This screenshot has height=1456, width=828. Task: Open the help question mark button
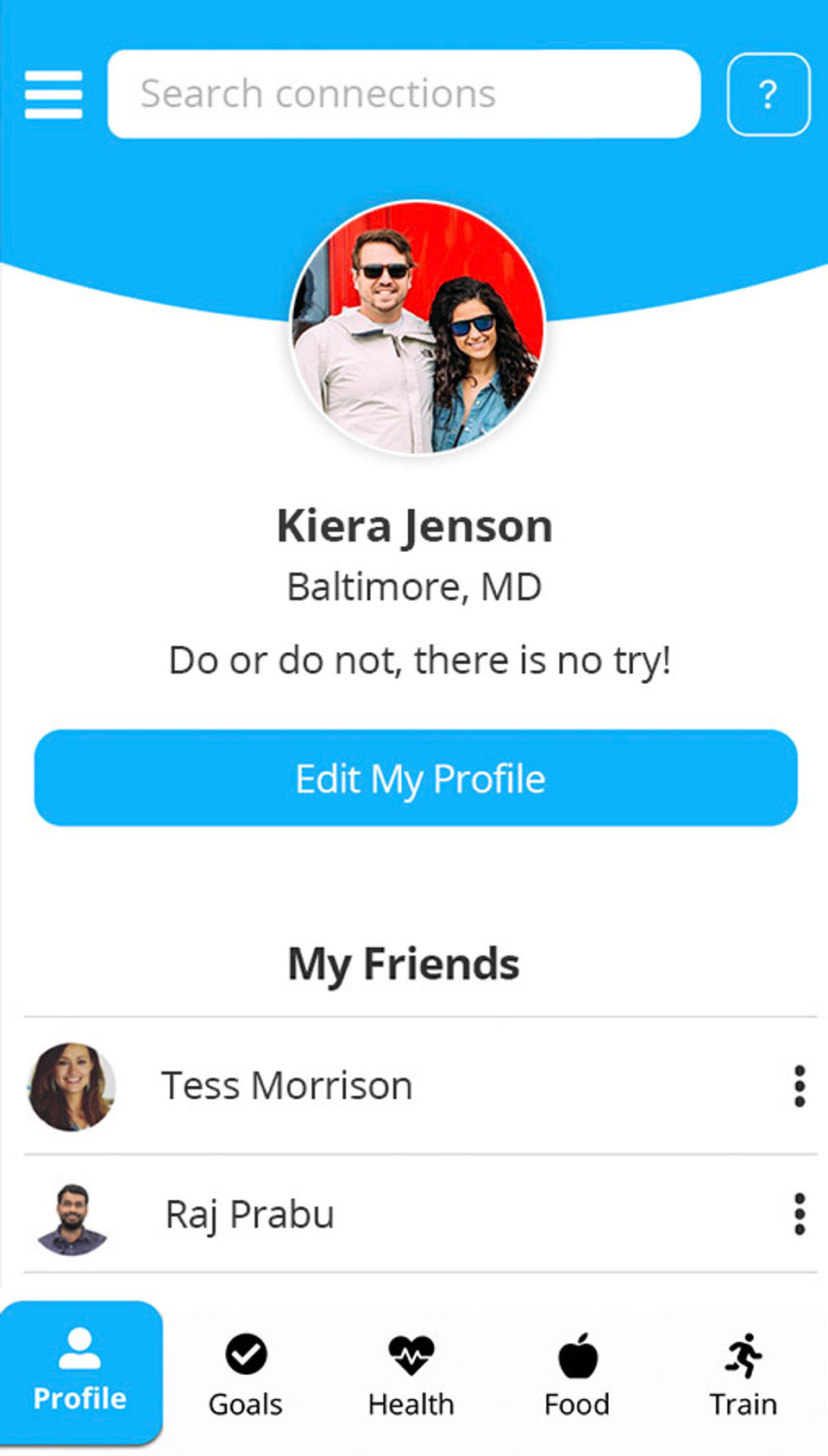pos(768,94)
